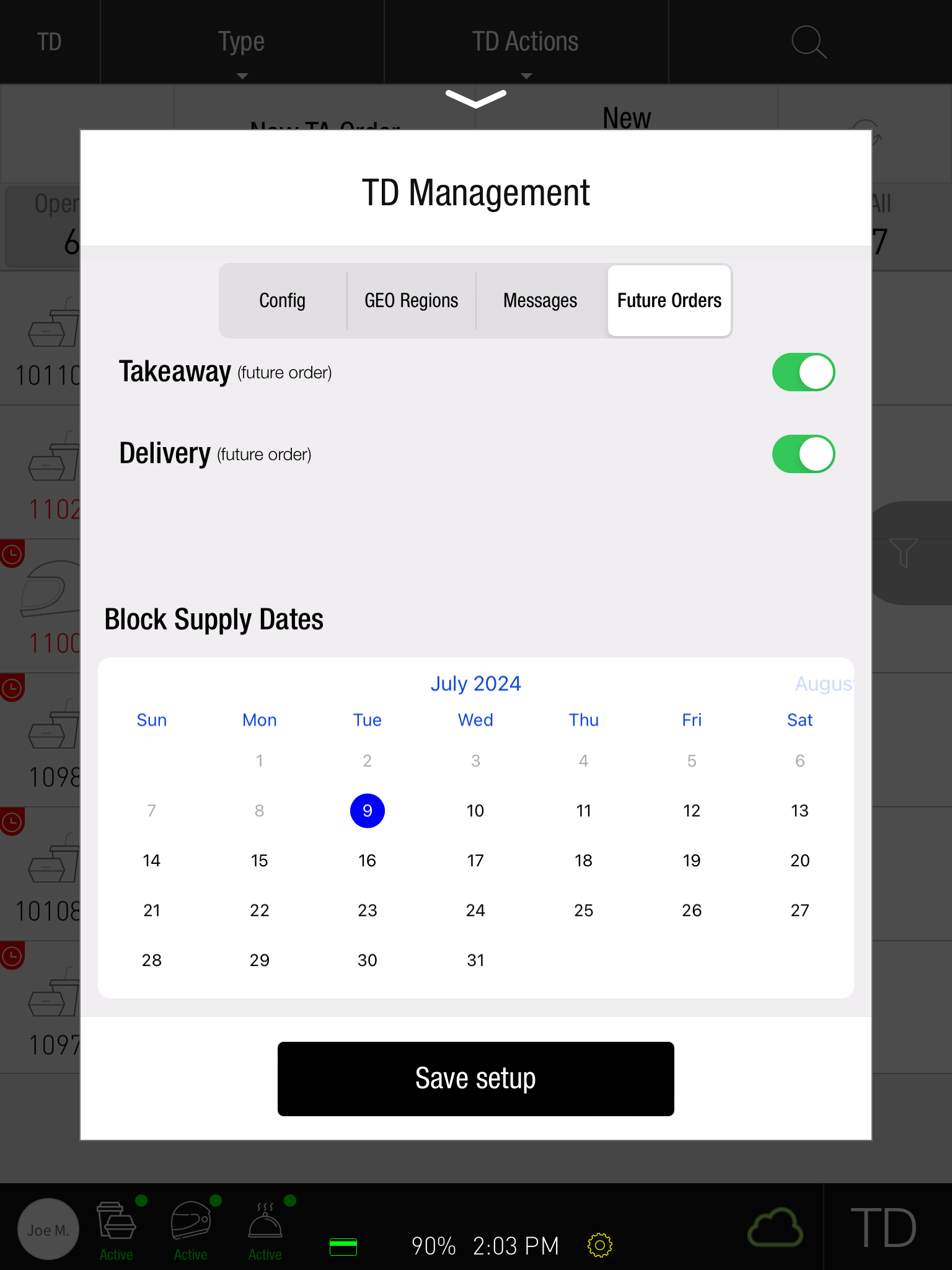Expand the TD Actions dropdown
The image size is (952, 1270).
[526, 42]
